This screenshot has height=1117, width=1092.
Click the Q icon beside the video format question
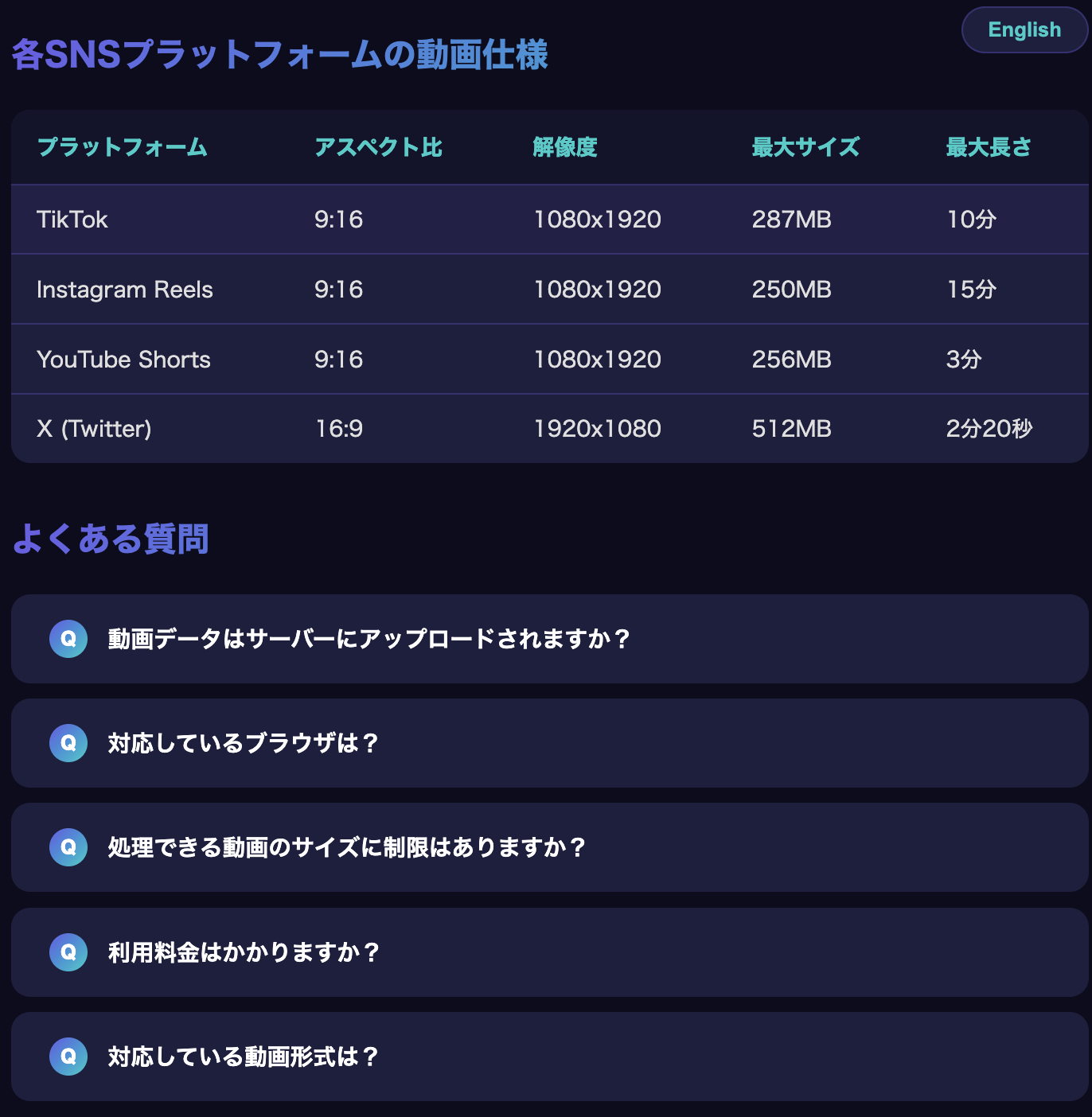tap(68, 1057)
